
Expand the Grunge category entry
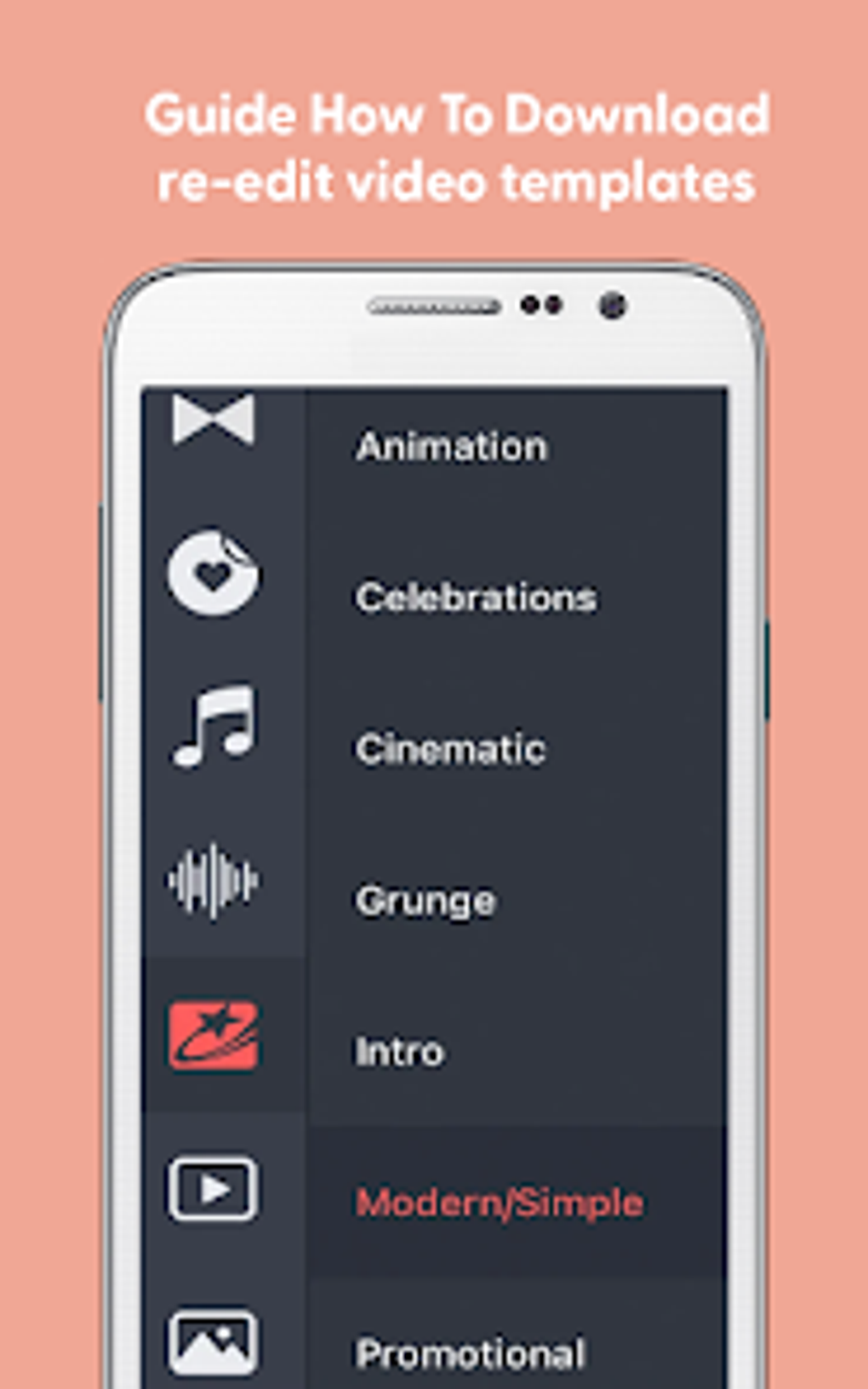425,900
